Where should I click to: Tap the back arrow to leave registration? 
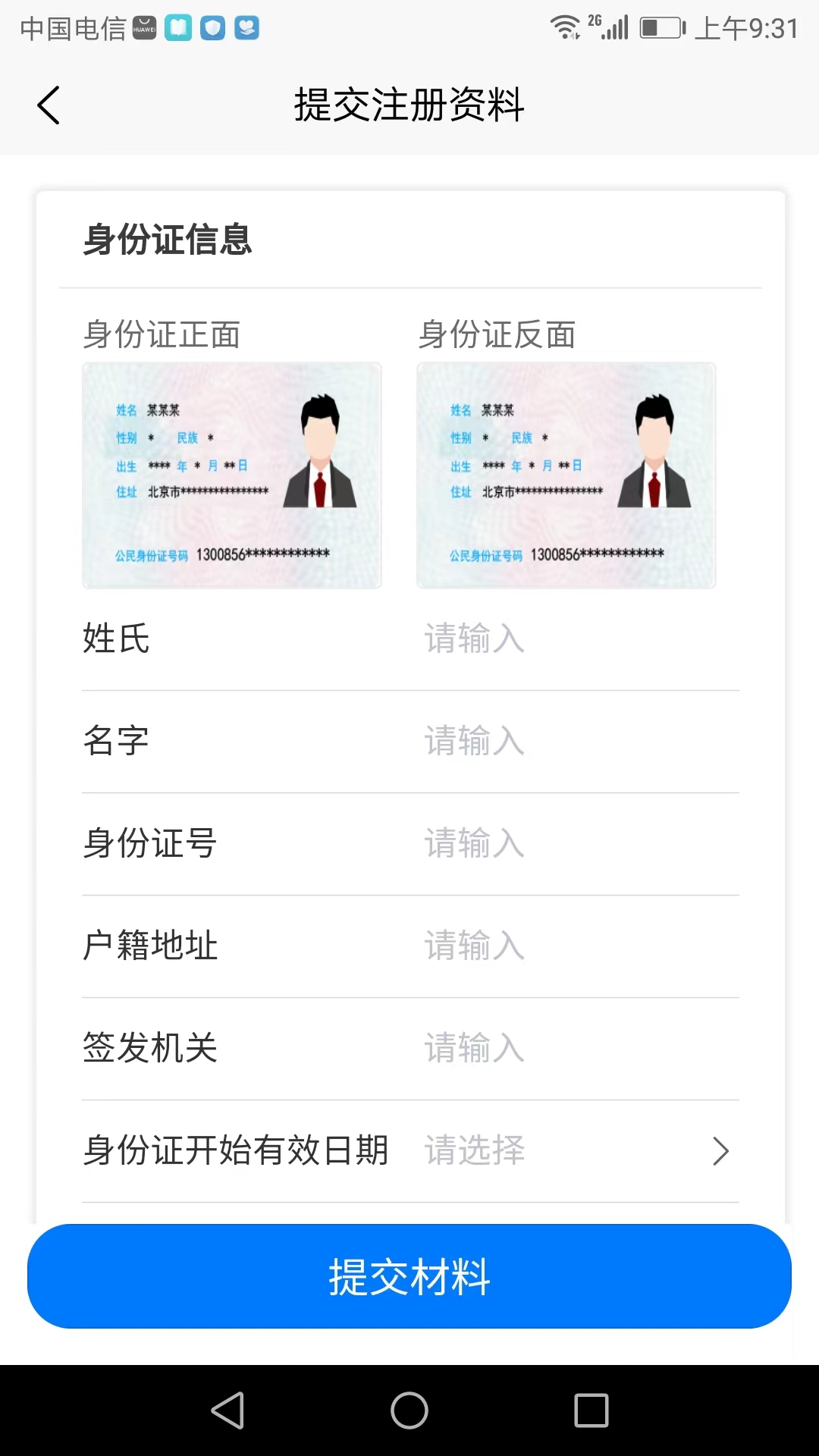coord(49,105)
